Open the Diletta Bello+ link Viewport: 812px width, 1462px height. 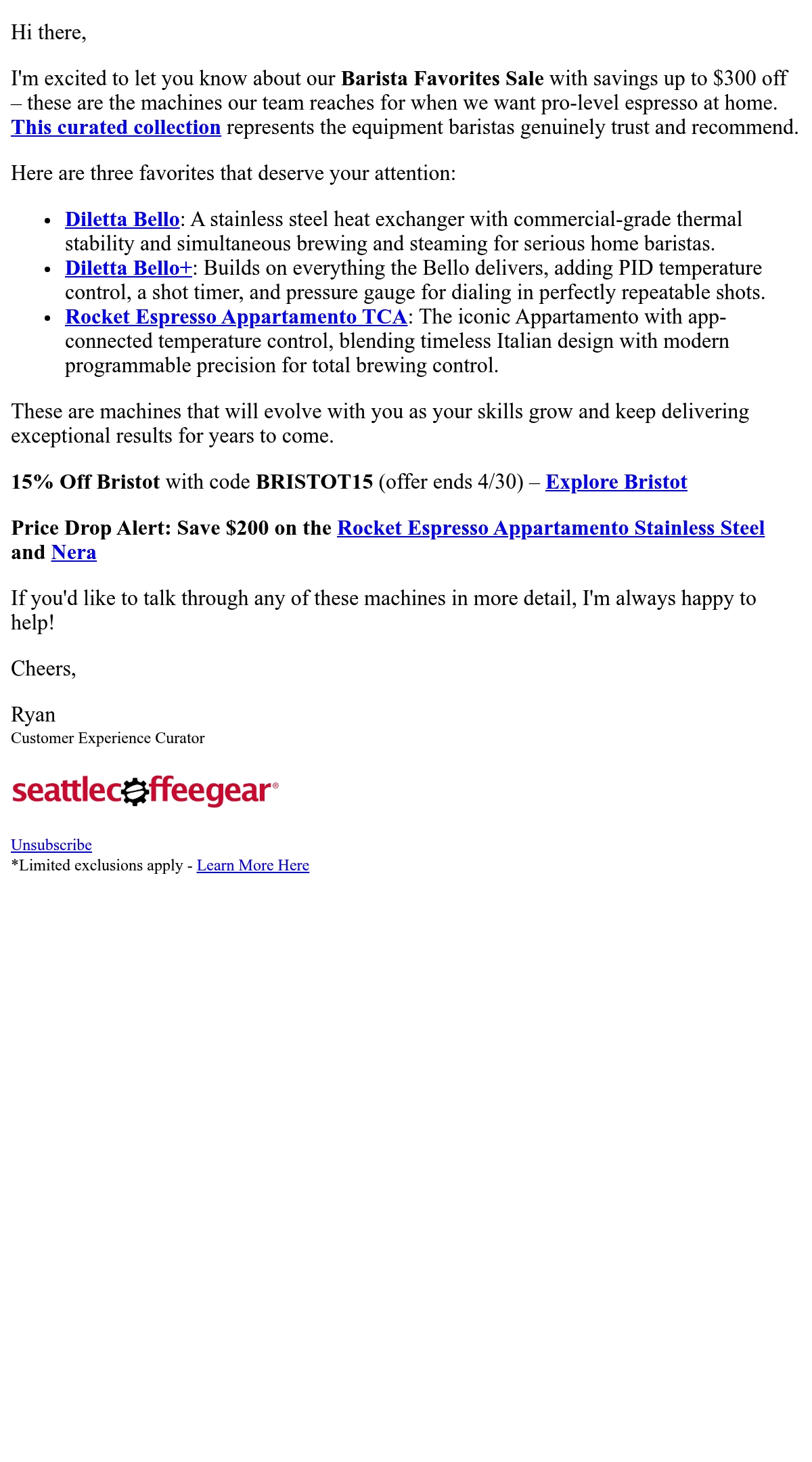129,268
